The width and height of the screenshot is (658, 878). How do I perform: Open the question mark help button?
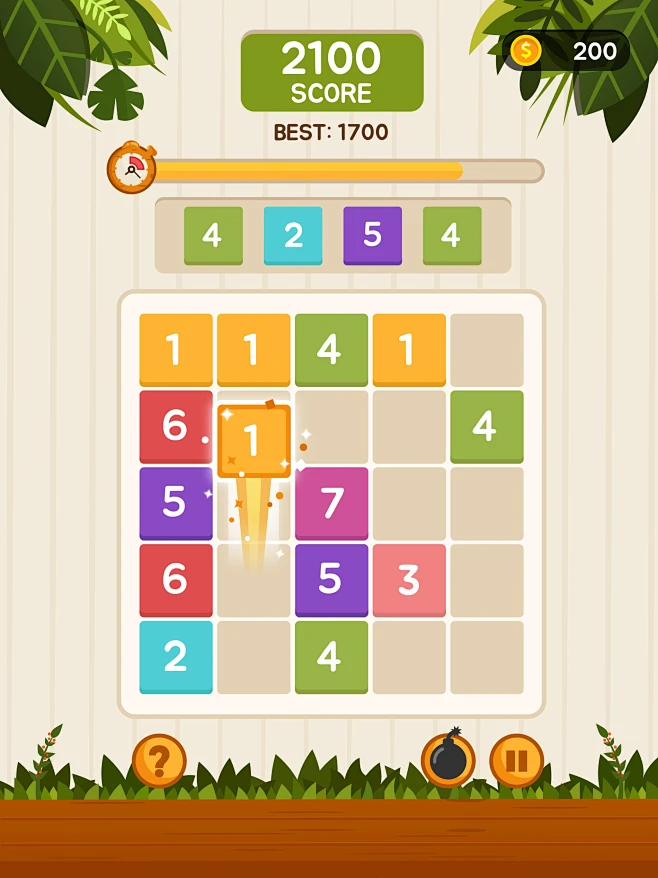(x=159, y=761)
